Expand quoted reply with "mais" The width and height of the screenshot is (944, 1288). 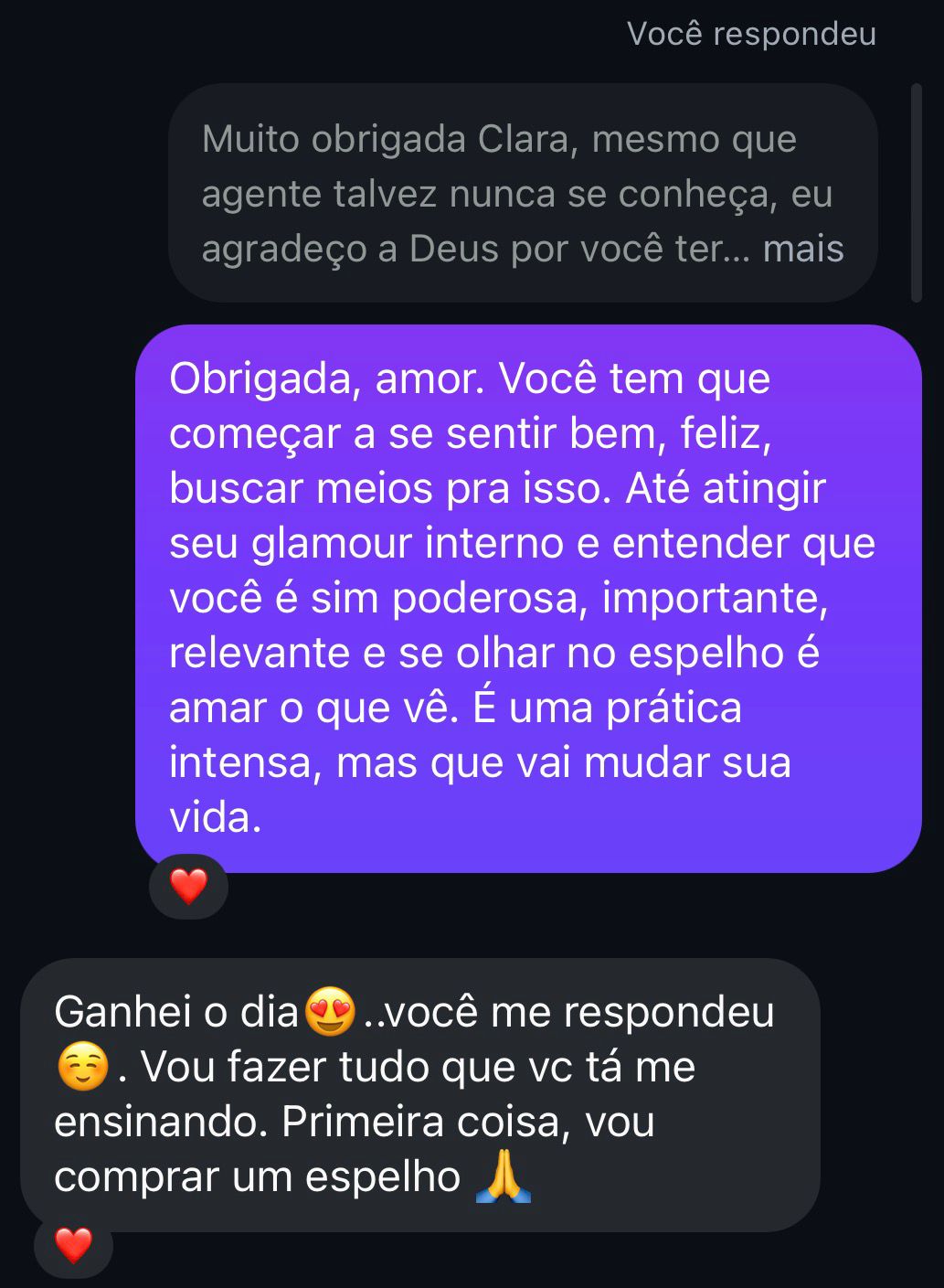point(802,249)
